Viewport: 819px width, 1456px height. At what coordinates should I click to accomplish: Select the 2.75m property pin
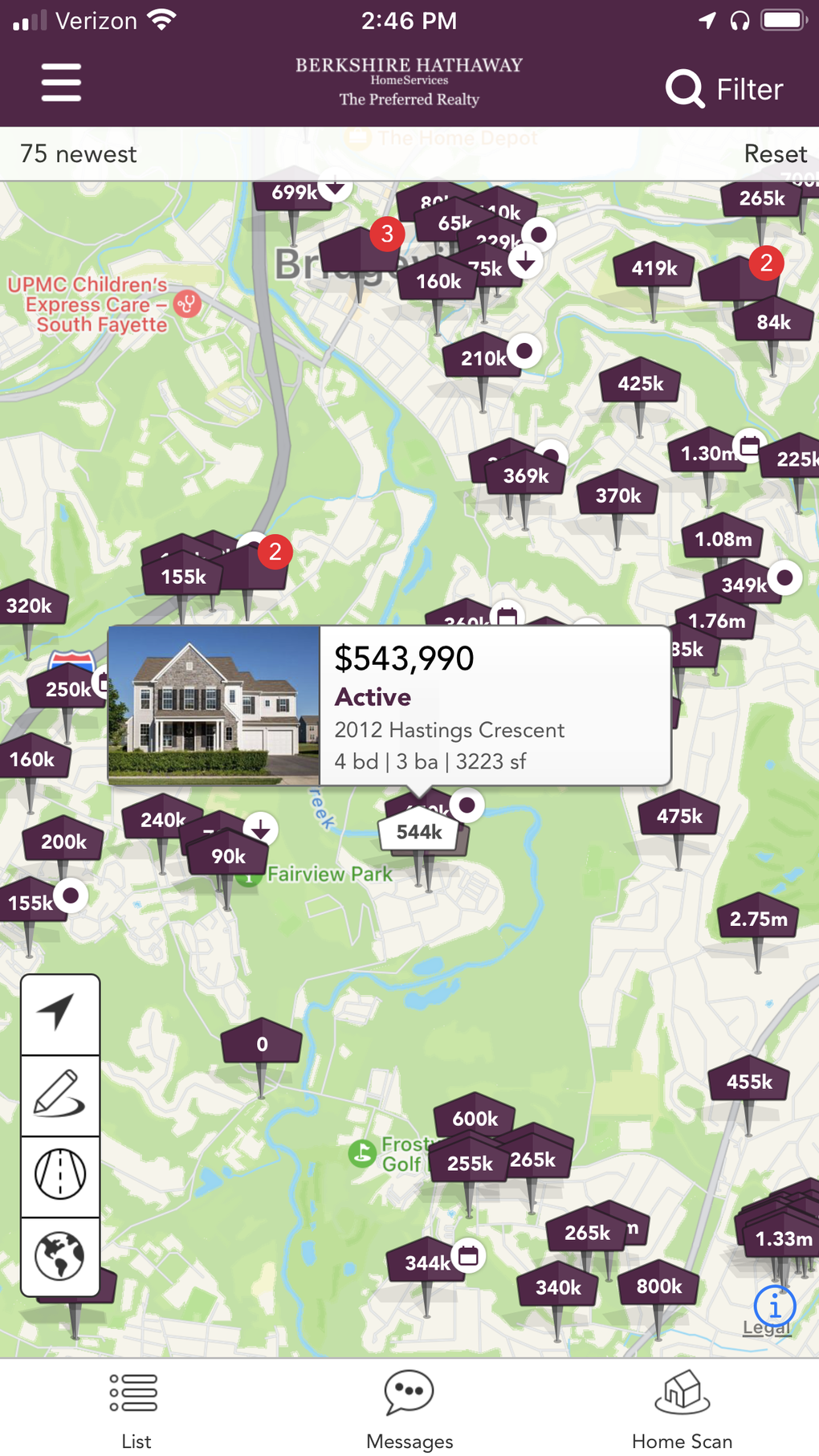pos(758,919)
